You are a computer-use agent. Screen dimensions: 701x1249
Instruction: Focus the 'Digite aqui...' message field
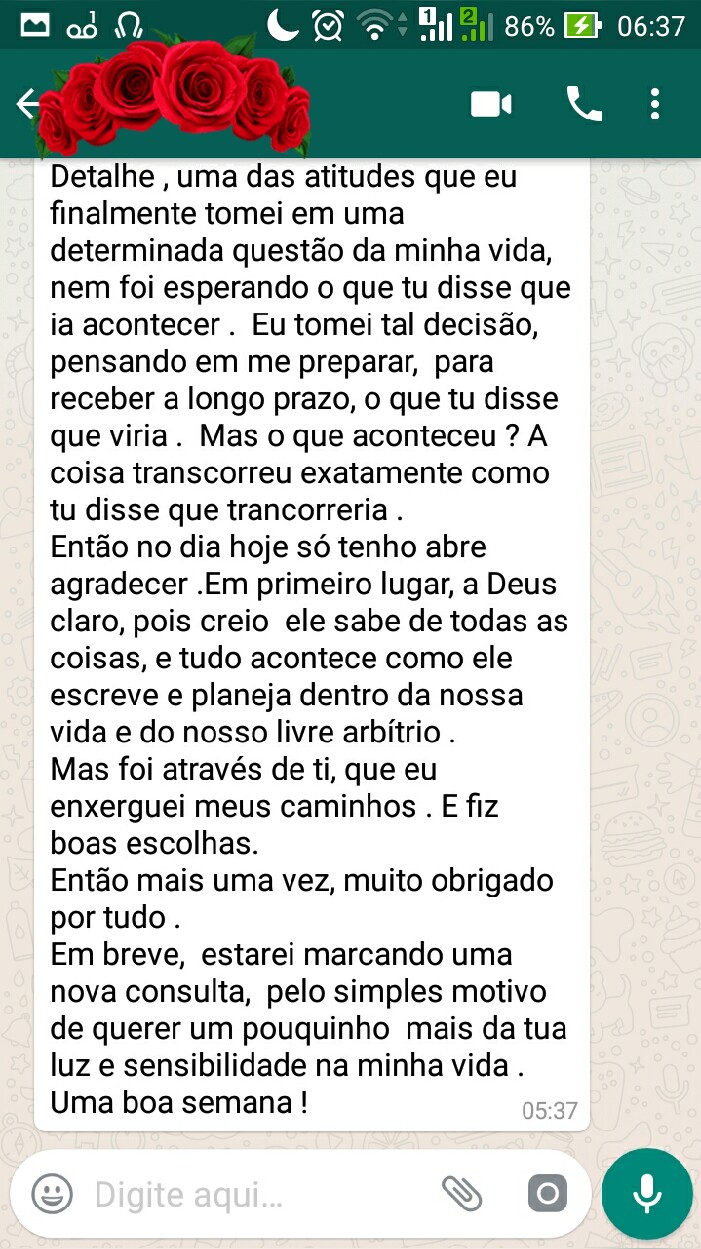250,1194
